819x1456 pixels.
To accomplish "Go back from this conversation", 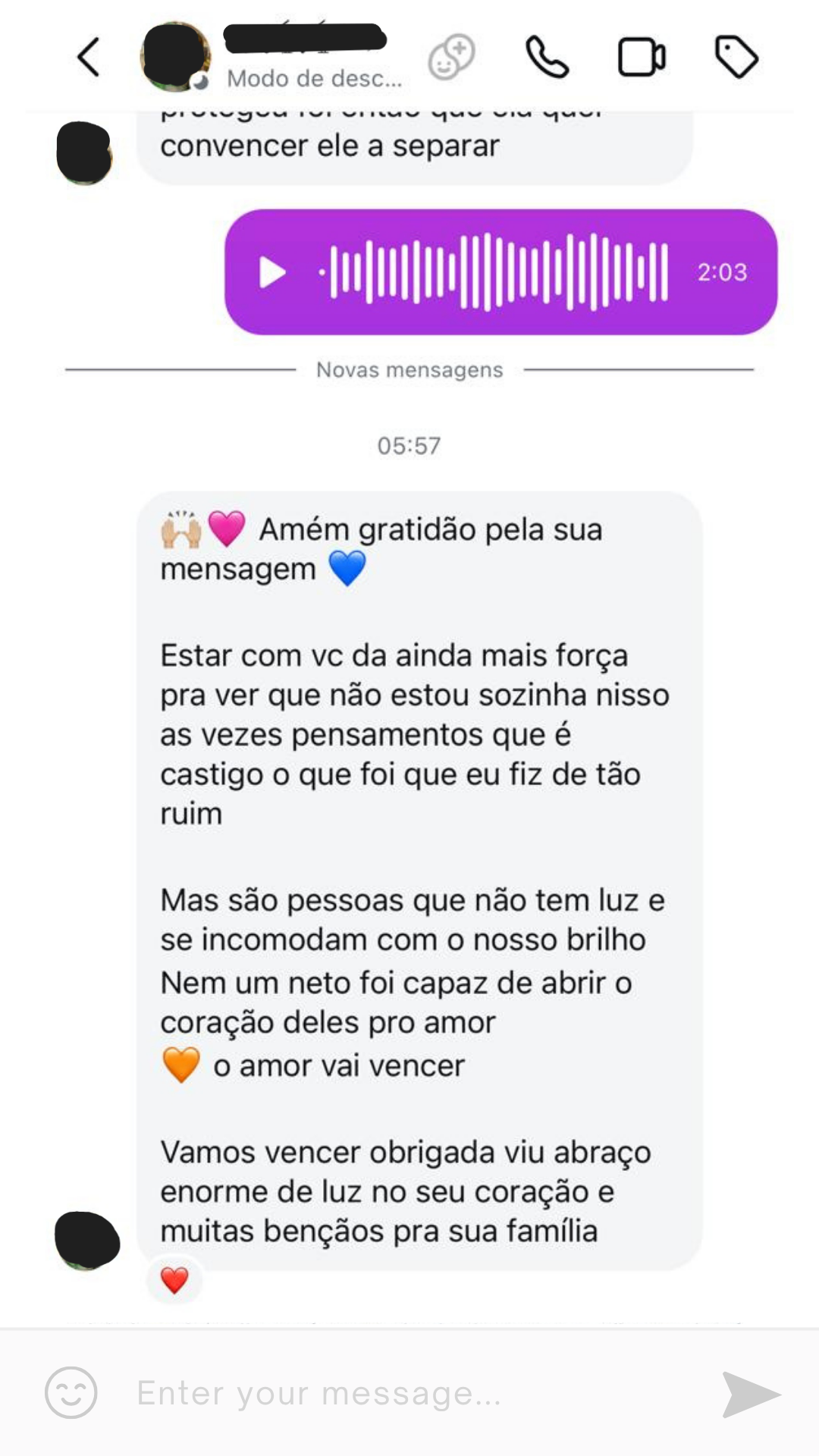I will pos(89,58).
